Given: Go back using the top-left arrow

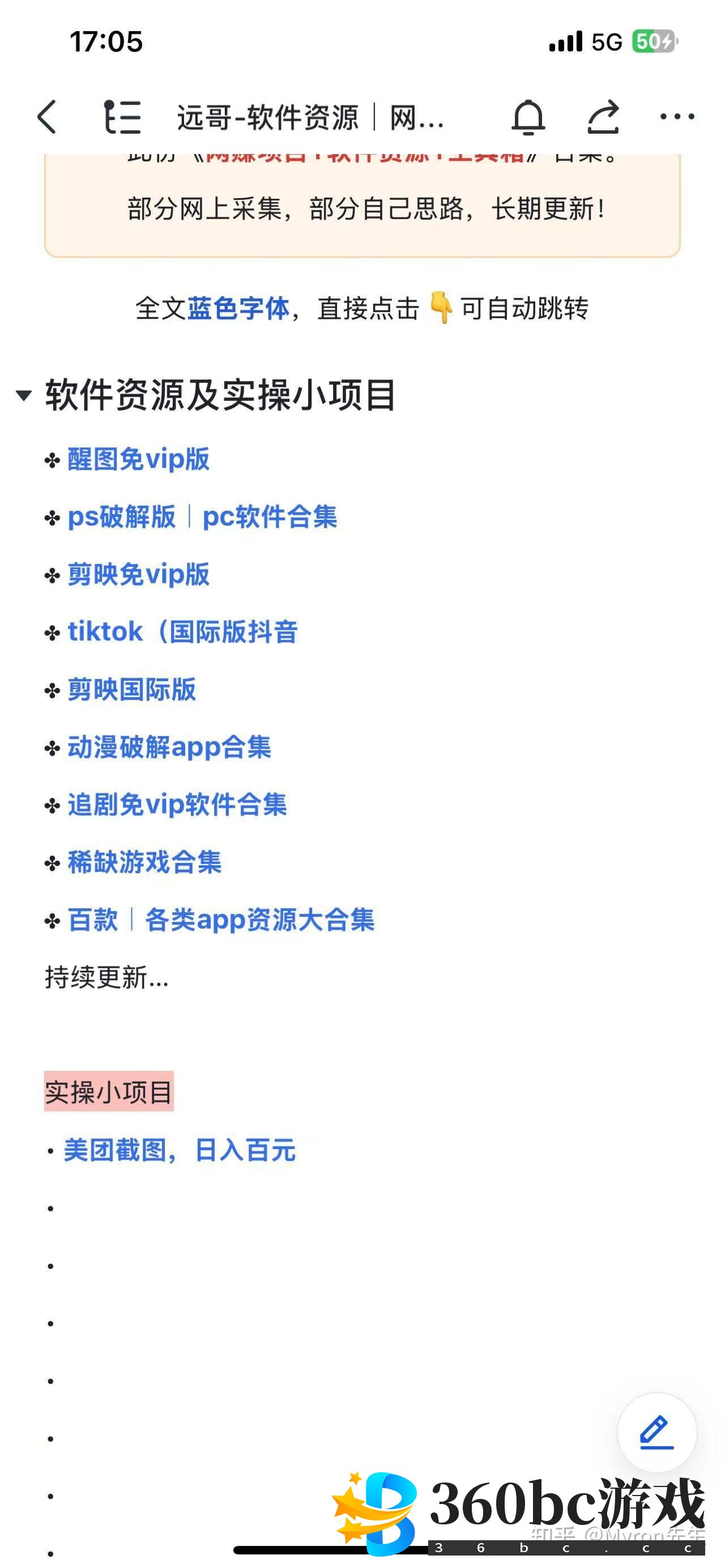Looking at the screenshot, I should pyautogui.click(x=48, y=116).
